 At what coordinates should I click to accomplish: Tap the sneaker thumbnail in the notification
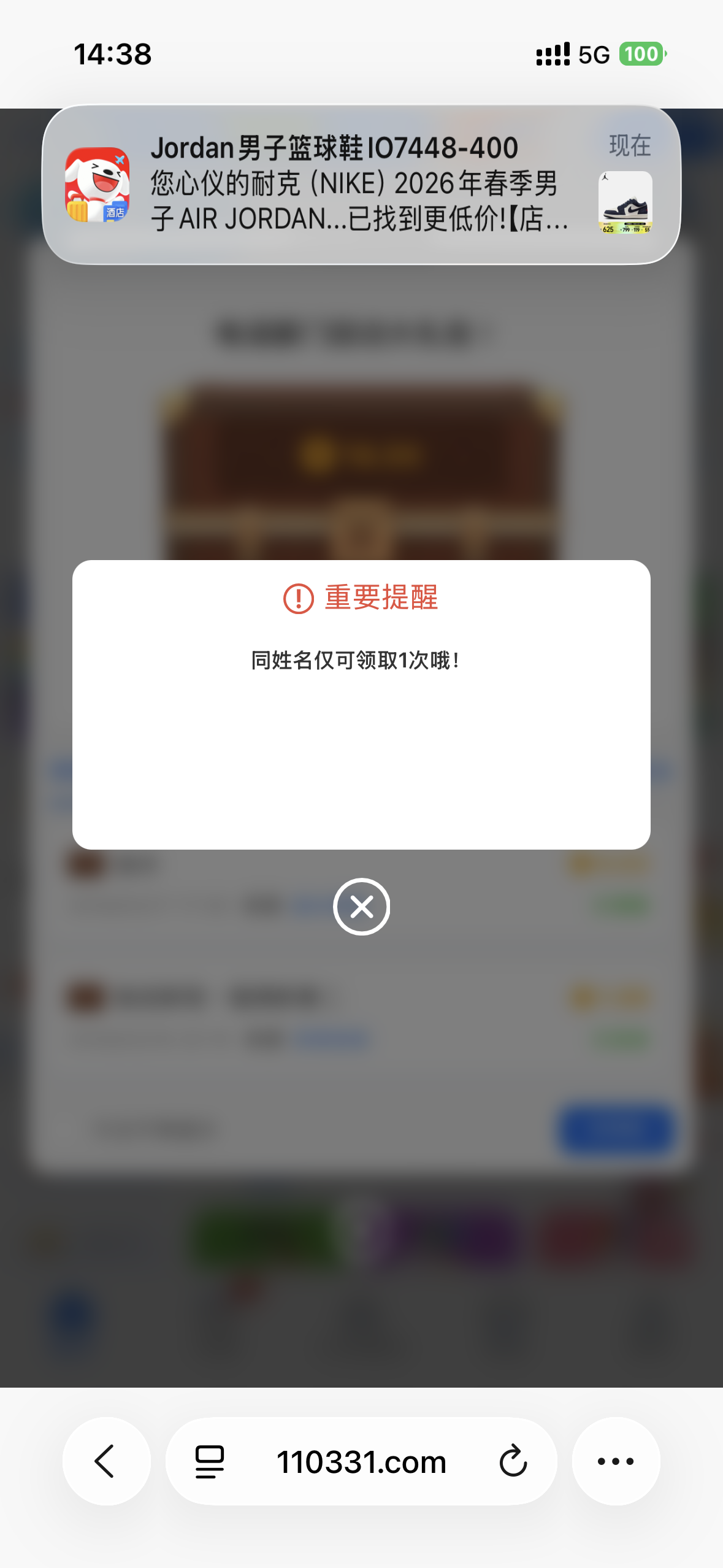[625, 202]
